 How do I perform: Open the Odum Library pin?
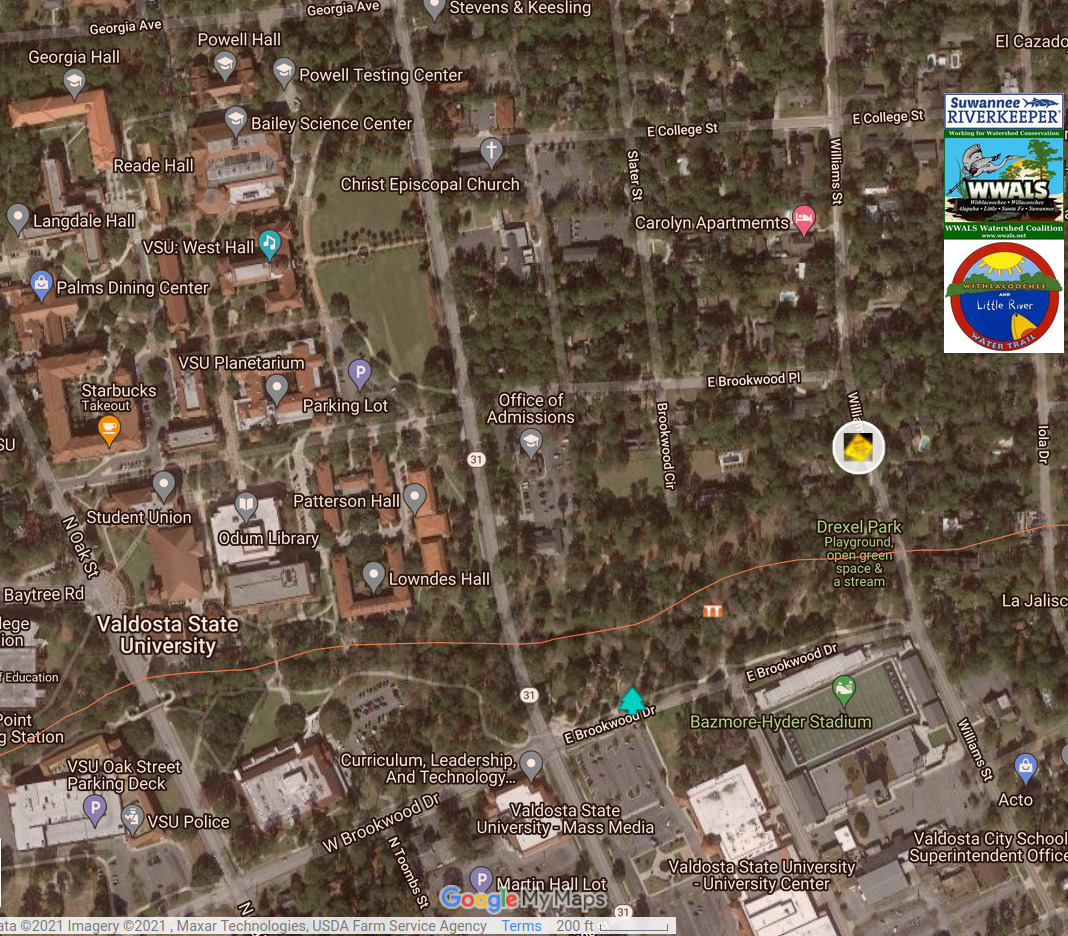[x=245, y=505]
